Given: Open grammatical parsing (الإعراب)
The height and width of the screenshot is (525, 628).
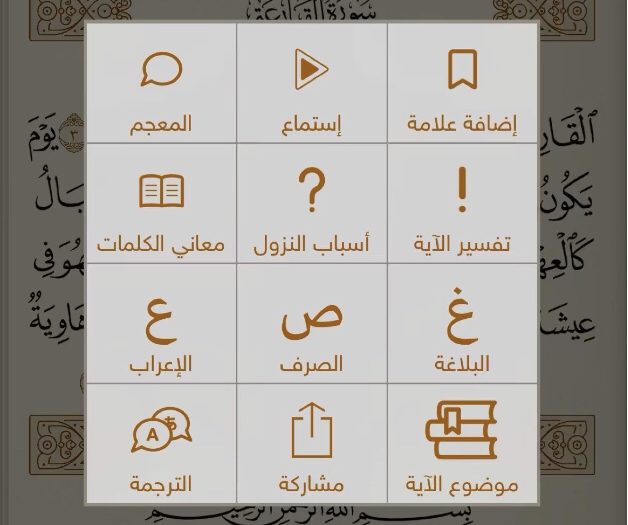Looking at the screenshot, I should click(x=161, y=325).
